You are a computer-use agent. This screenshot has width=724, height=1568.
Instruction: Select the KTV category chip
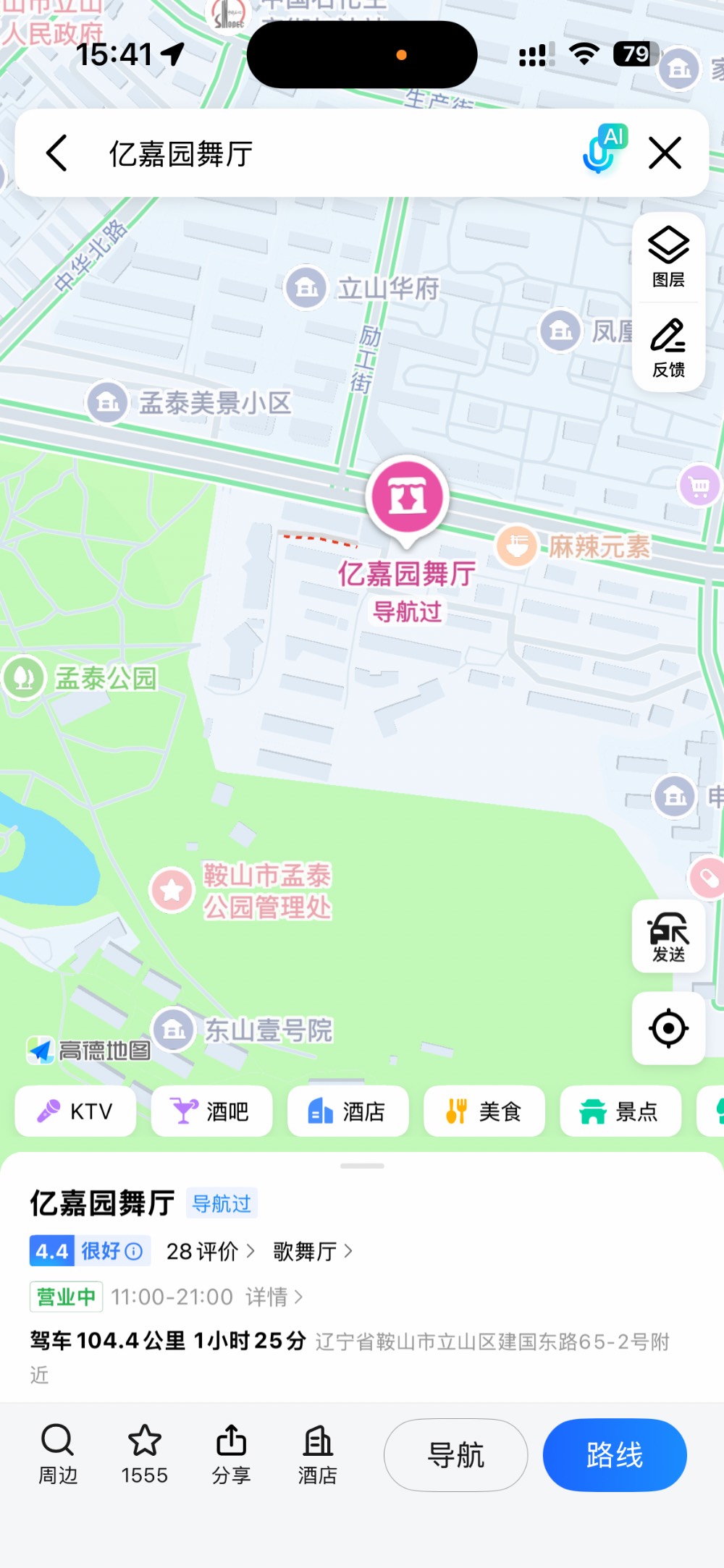(75, 1111)
